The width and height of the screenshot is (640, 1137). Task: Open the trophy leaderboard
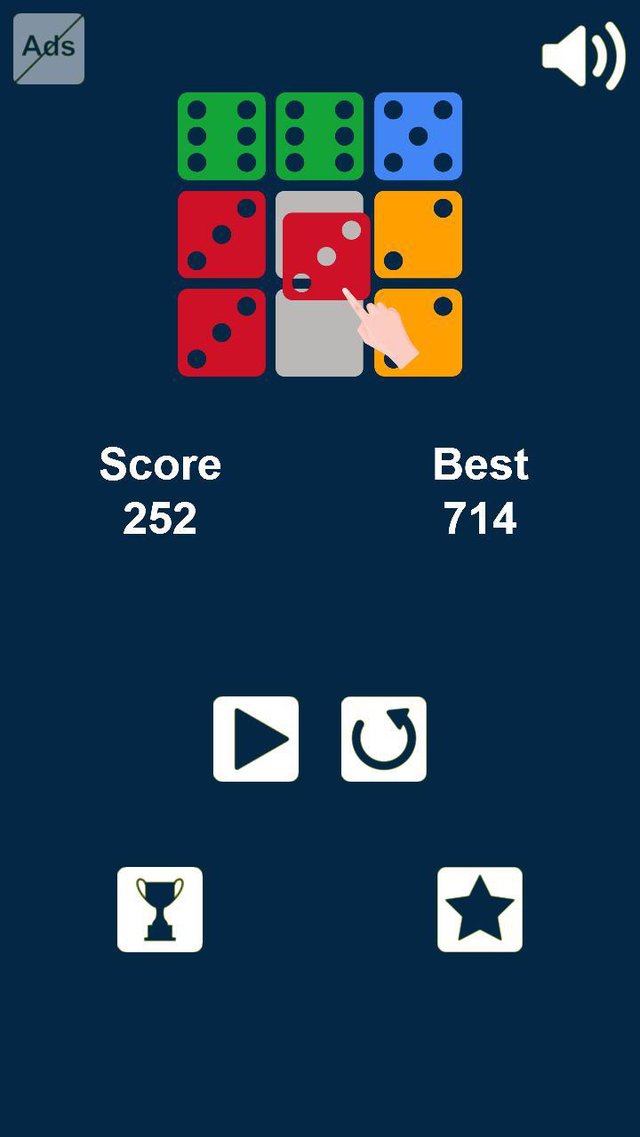tap(160, 909)
